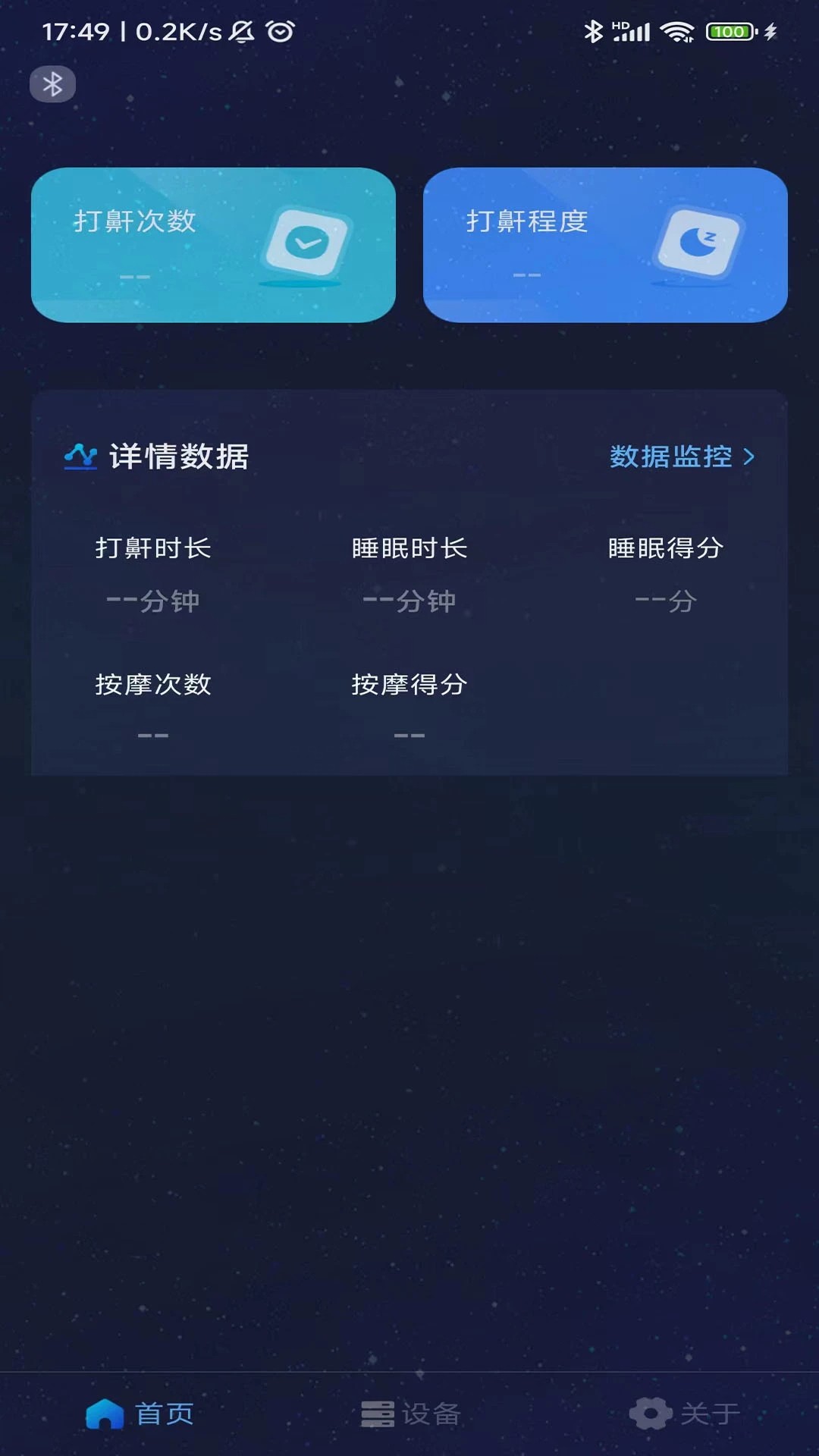Click the 打鼾时长 minutes placeholder
Screen dimensions: 819x1456
click(153, 601)
